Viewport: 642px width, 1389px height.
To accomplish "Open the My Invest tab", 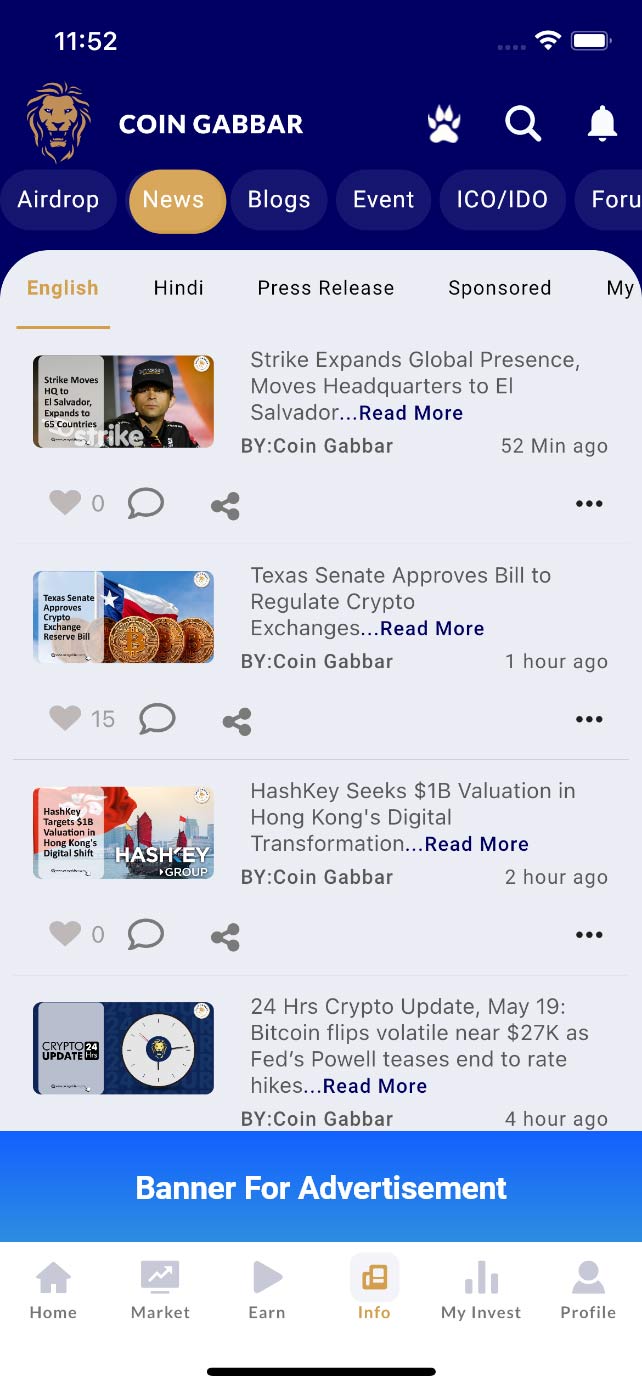I will 481,1290.
